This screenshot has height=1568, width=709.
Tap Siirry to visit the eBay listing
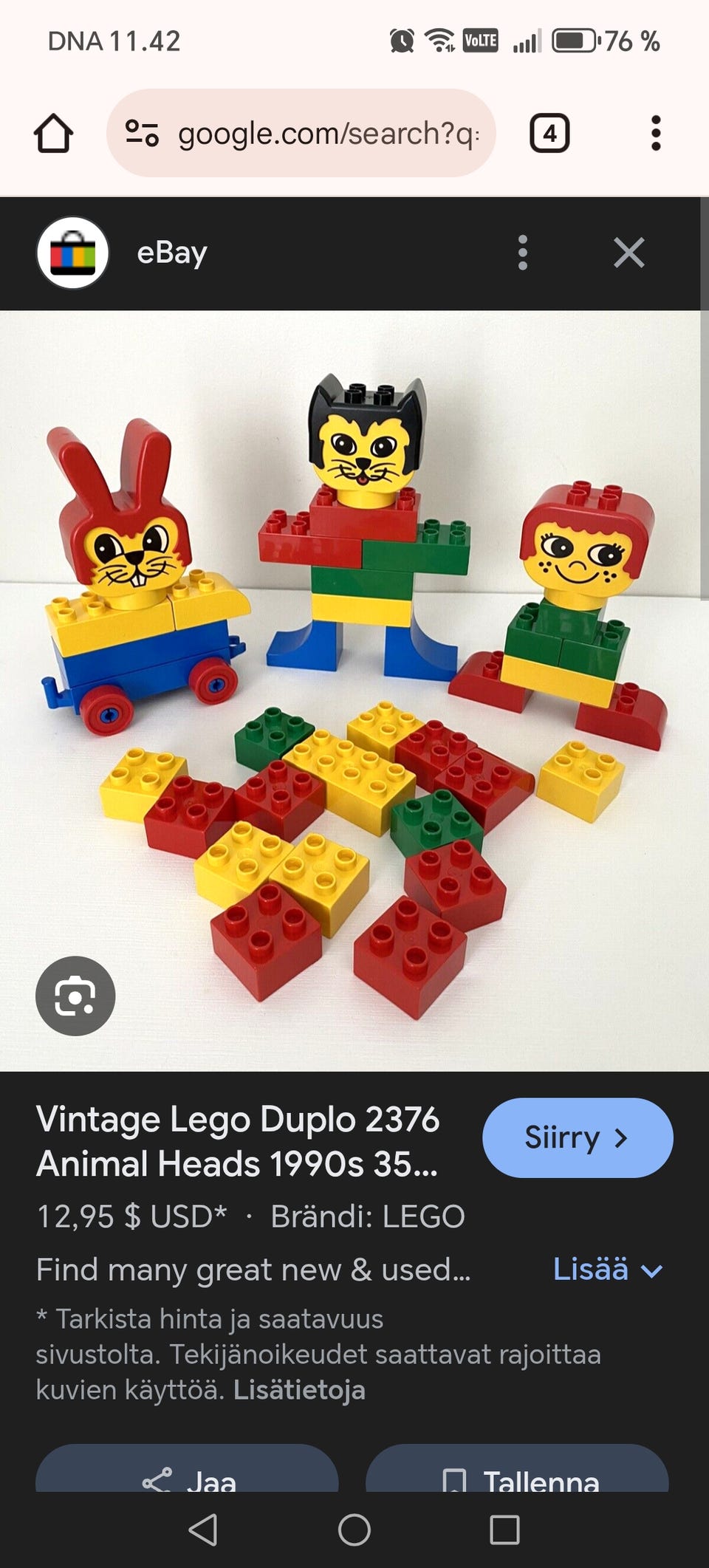577,1137
